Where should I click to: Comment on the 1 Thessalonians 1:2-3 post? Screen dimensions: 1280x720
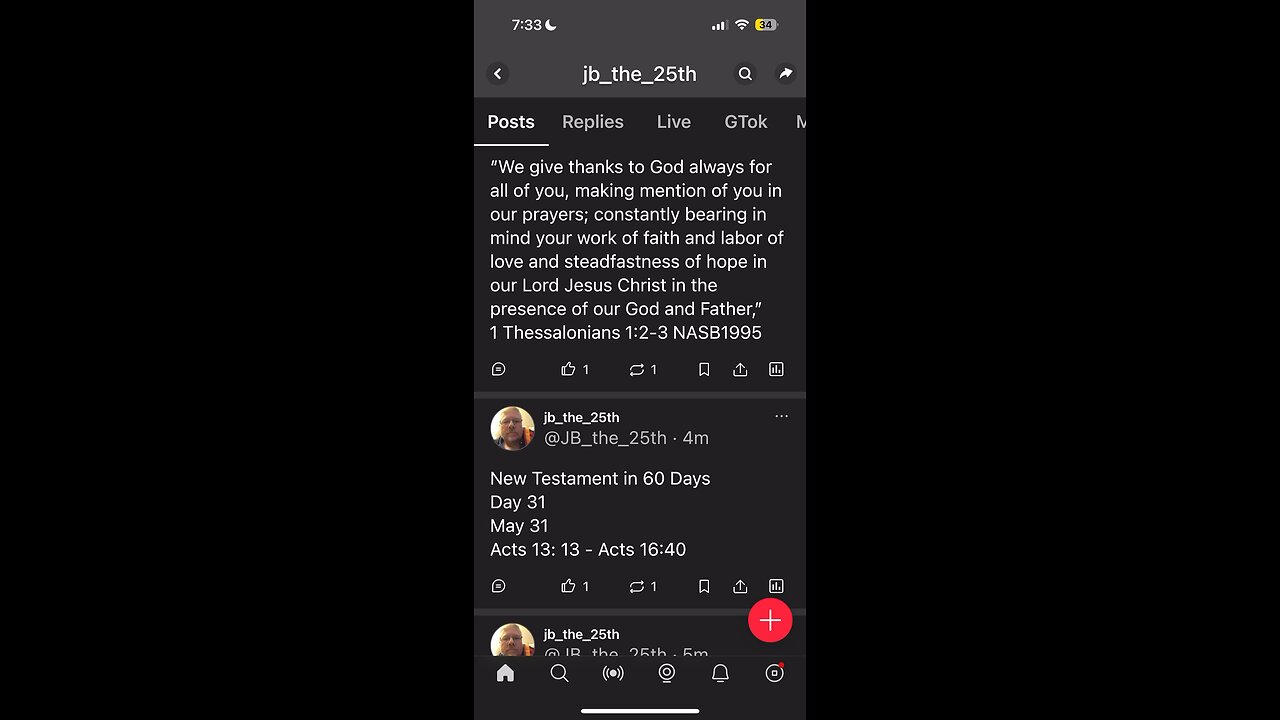click(x=499, y=369)
